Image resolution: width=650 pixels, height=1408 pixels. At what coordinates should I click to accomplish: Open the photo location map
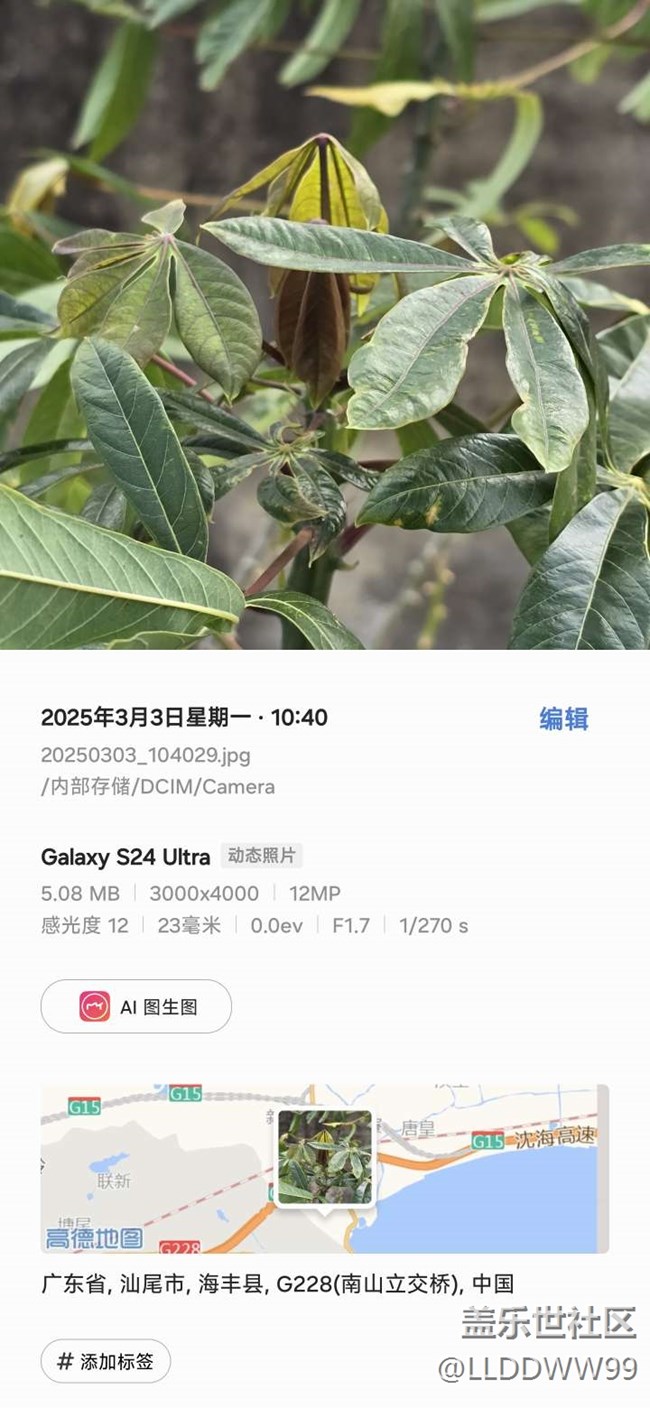[x=324, y=1169]
